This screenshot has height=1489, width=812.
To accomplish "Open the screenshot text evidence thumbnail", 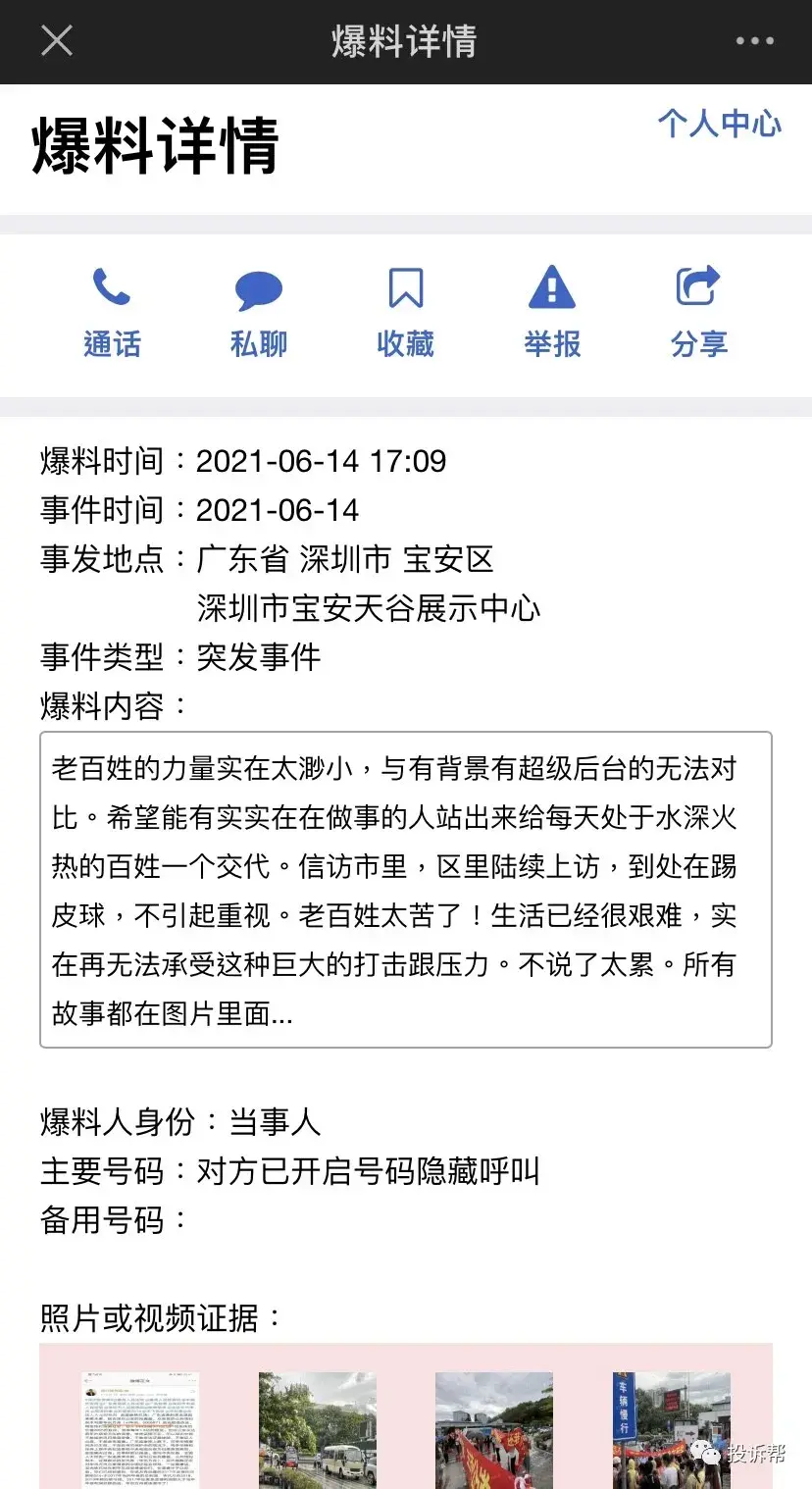I will click(x=139, y=1429).
